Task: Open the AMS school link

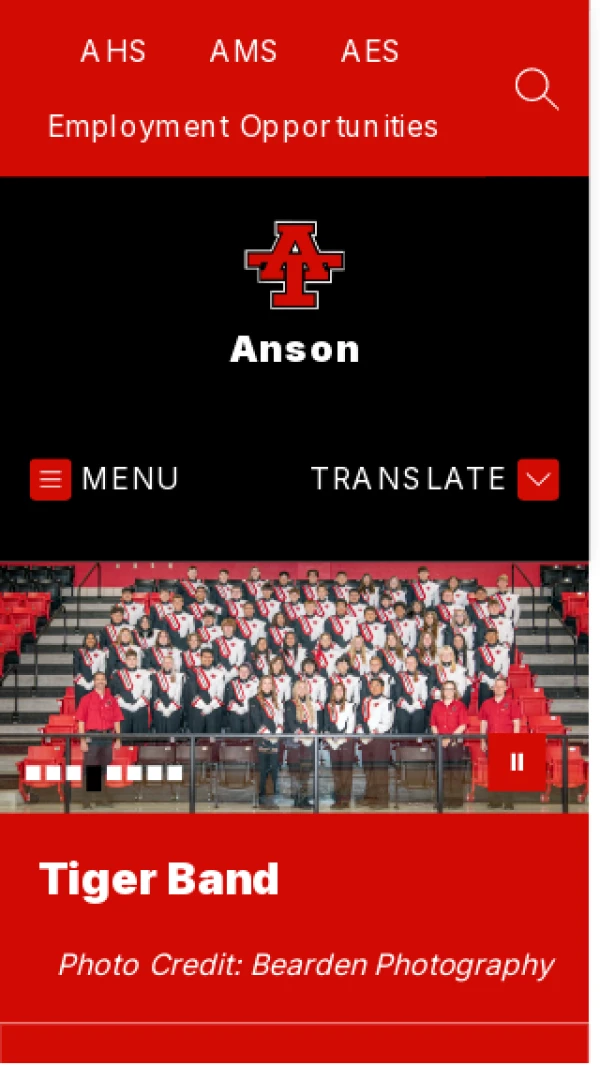Action: (244, 51)
